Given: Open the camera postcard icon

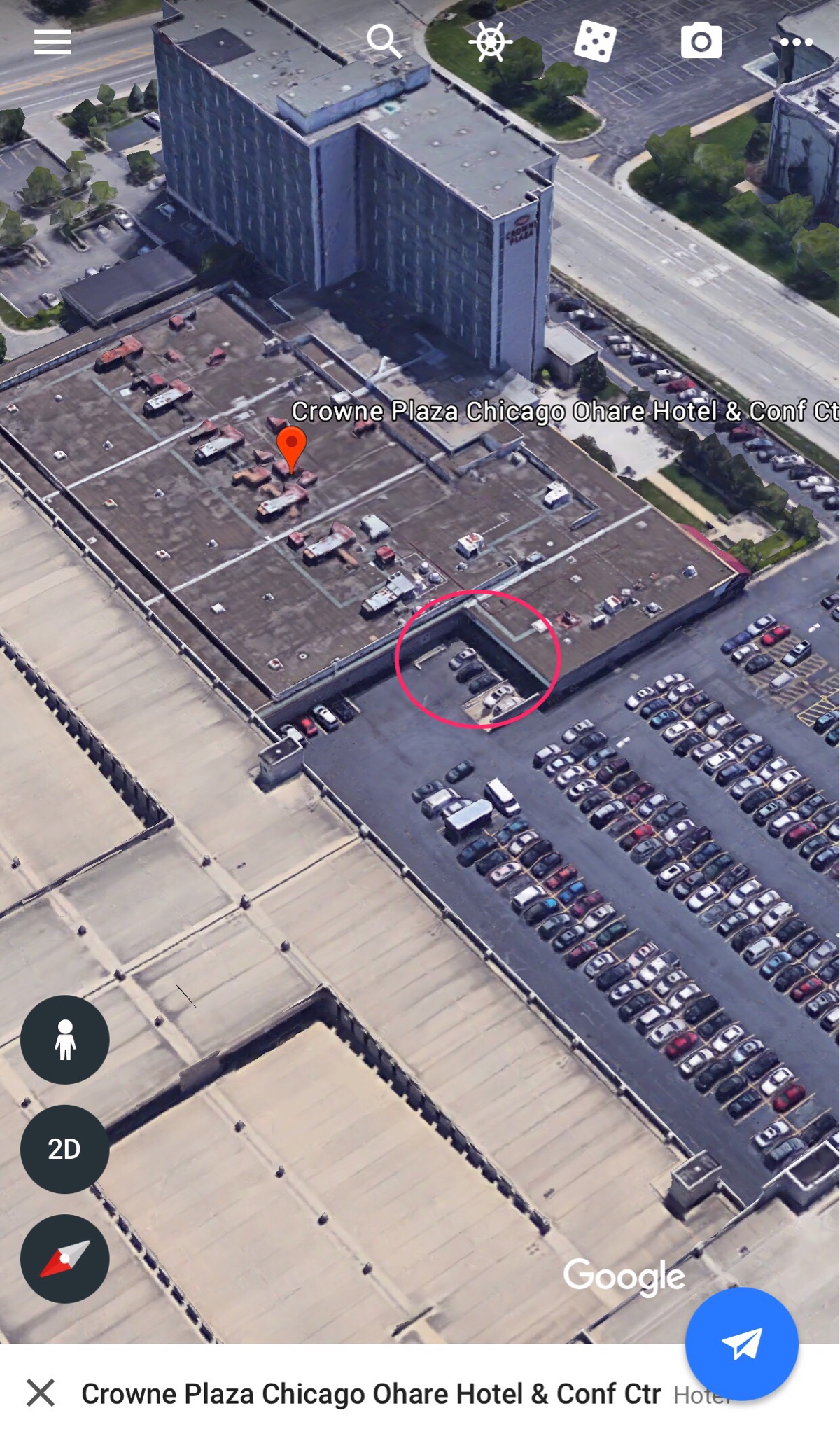Looking at the screenshot, I should 701,41.
